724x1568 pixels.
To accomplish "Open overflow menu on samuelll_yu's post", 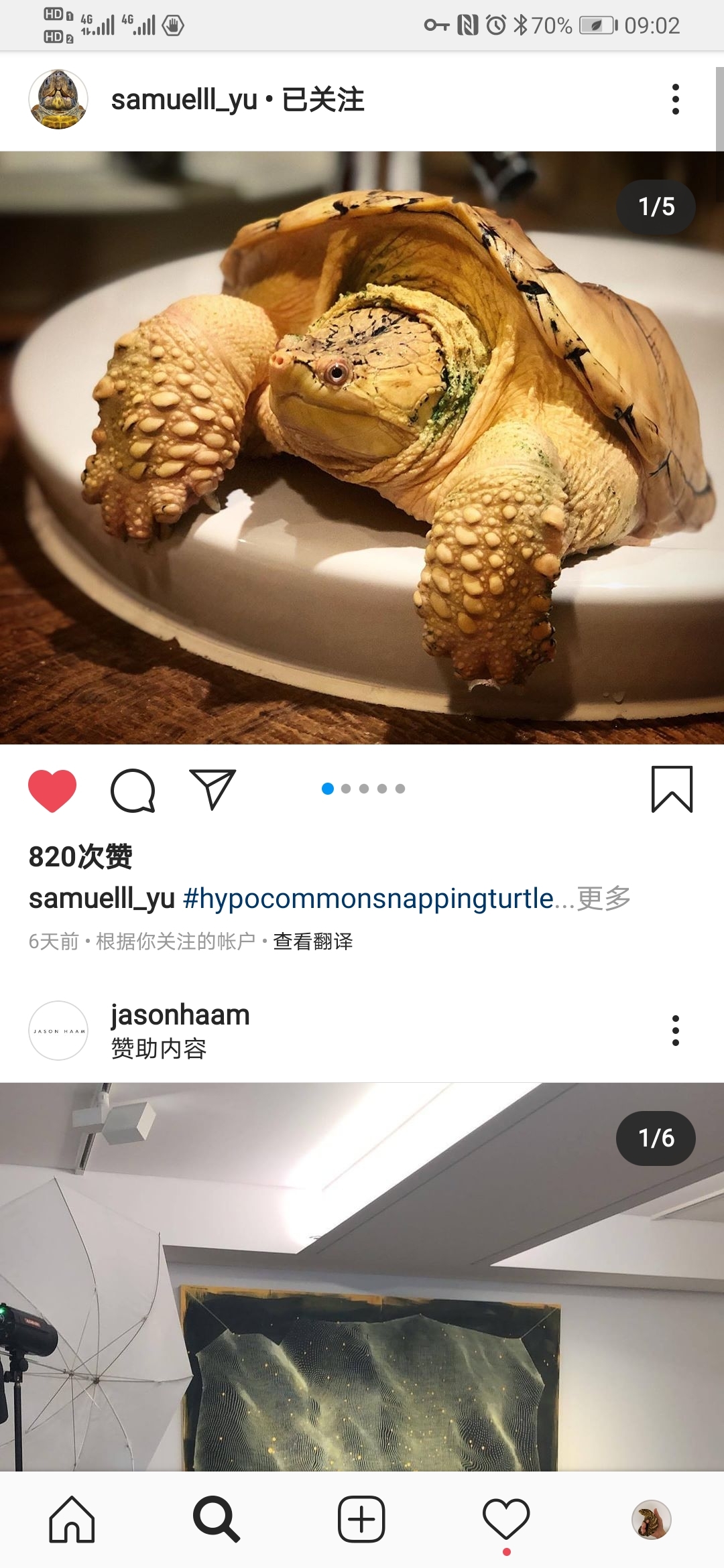I will coord(675,99).
